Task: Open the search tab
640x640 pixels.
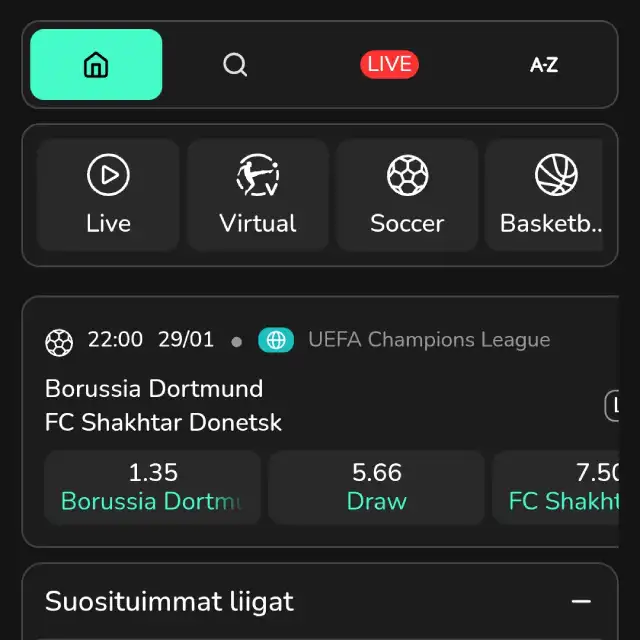Action: point(235,65)
